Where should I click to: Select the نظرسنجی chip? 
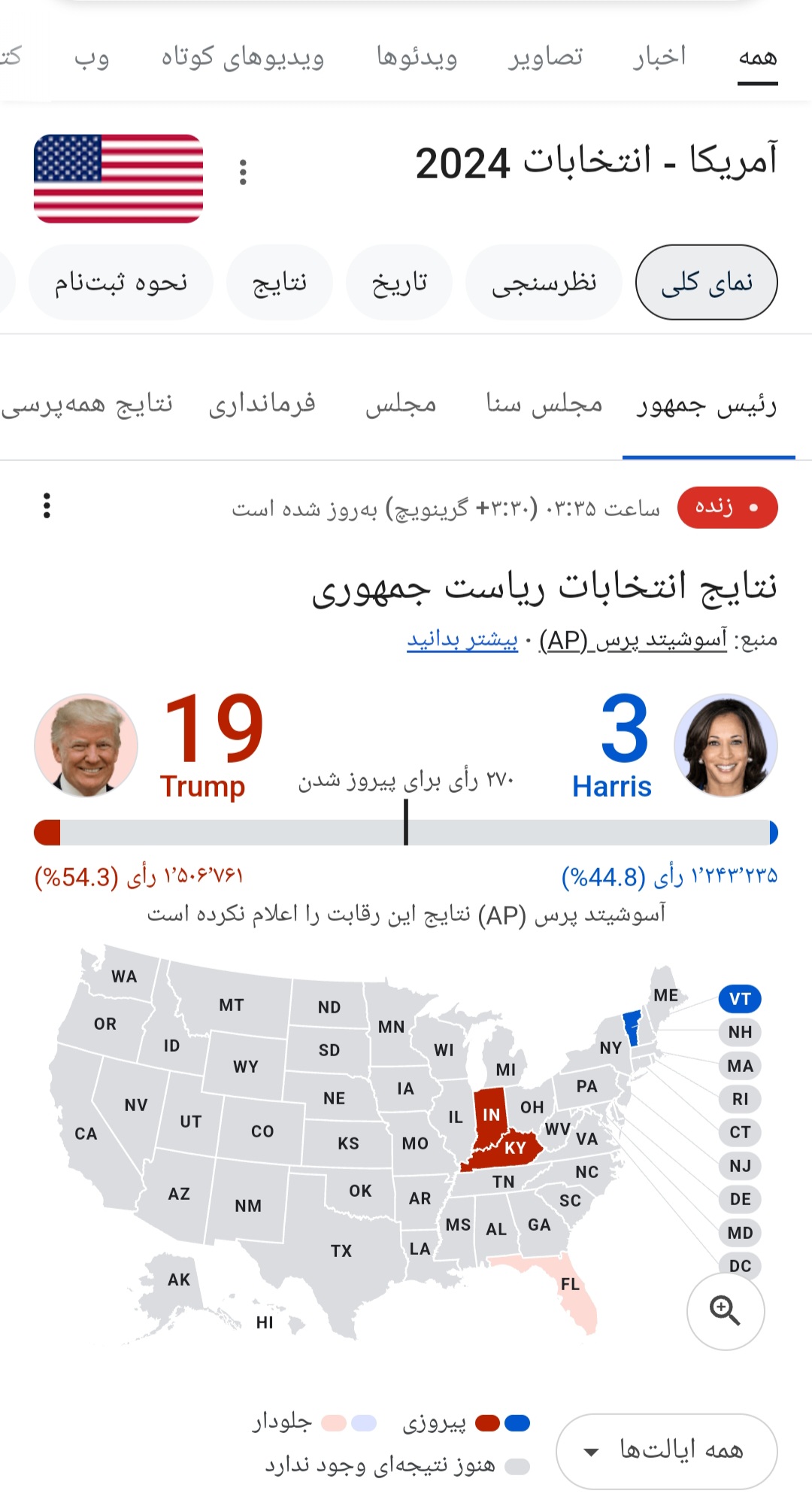click(x=544, y=282)
